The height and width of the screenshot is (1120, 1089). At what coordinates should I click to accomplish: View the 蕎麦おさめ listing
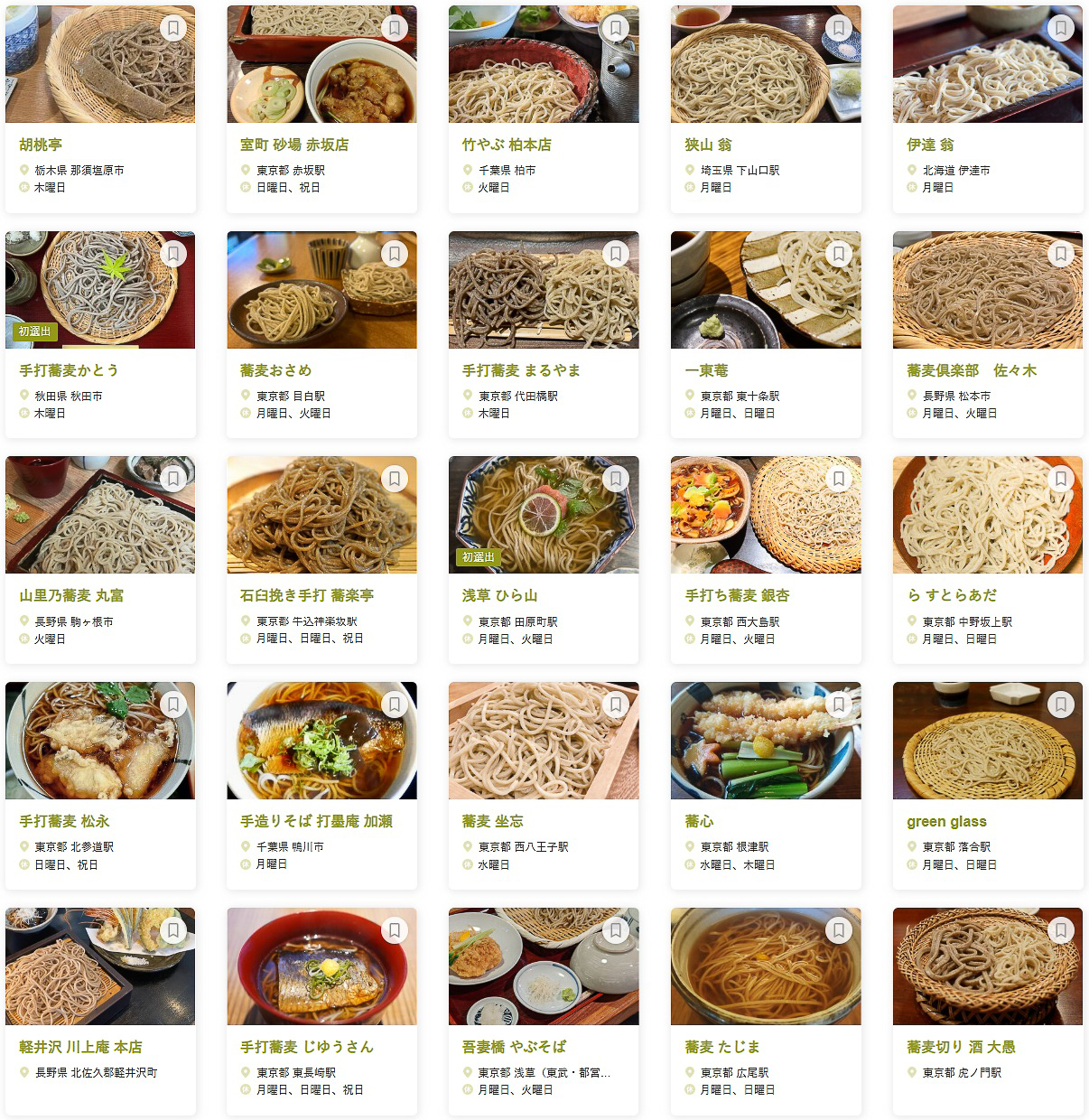pos(275,370)
